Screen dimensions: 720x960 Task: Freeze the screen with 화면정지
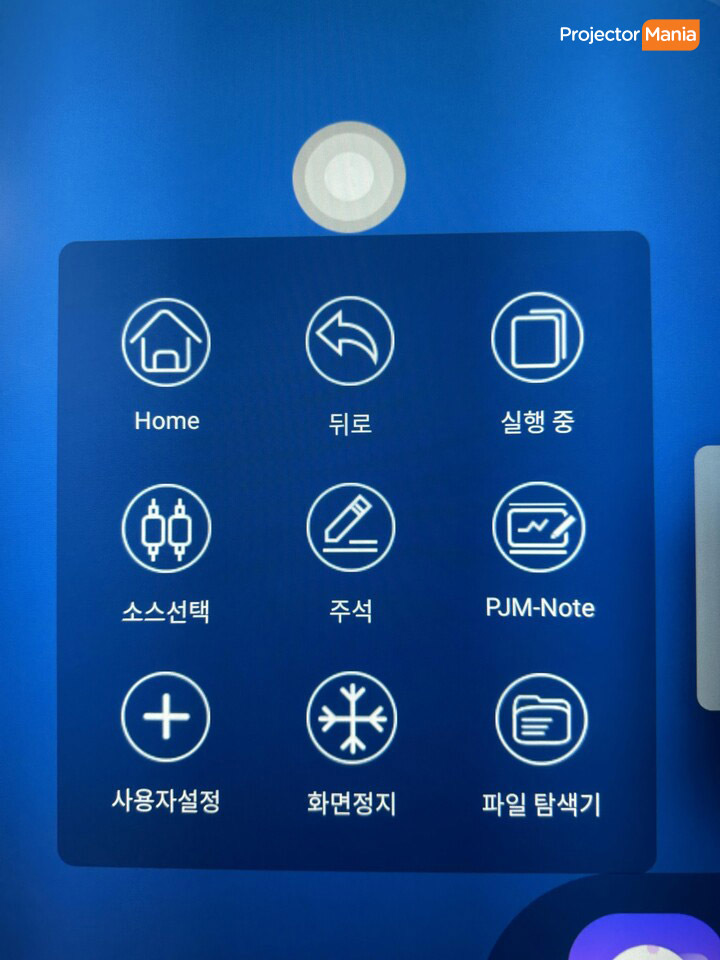point(351,718)
